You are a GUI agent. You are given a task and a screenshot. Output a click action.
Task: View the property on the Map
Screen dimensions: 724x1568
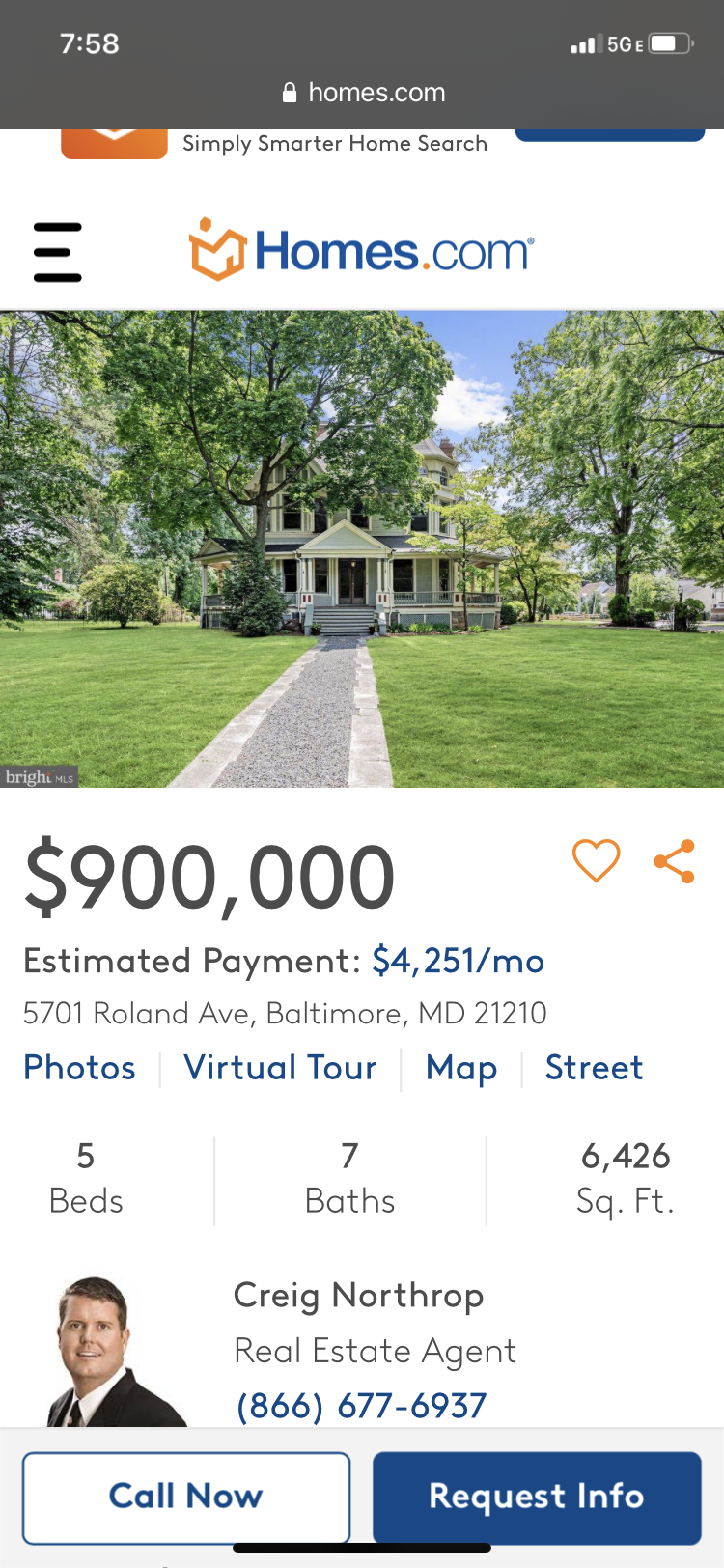461,1068
